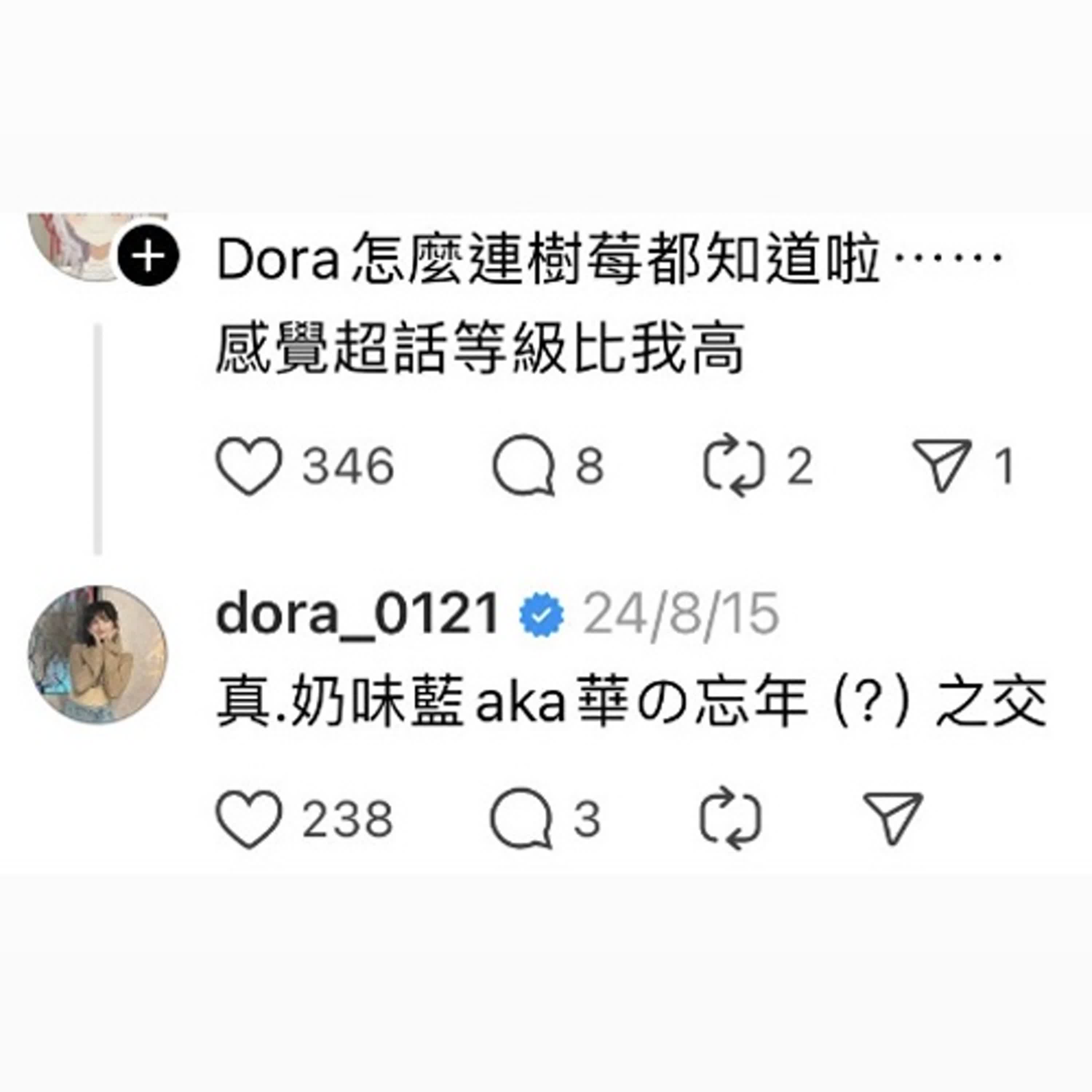1092x1092 pixels.
Task: Open the dora_0121 username link
Action: coord(357,614)
